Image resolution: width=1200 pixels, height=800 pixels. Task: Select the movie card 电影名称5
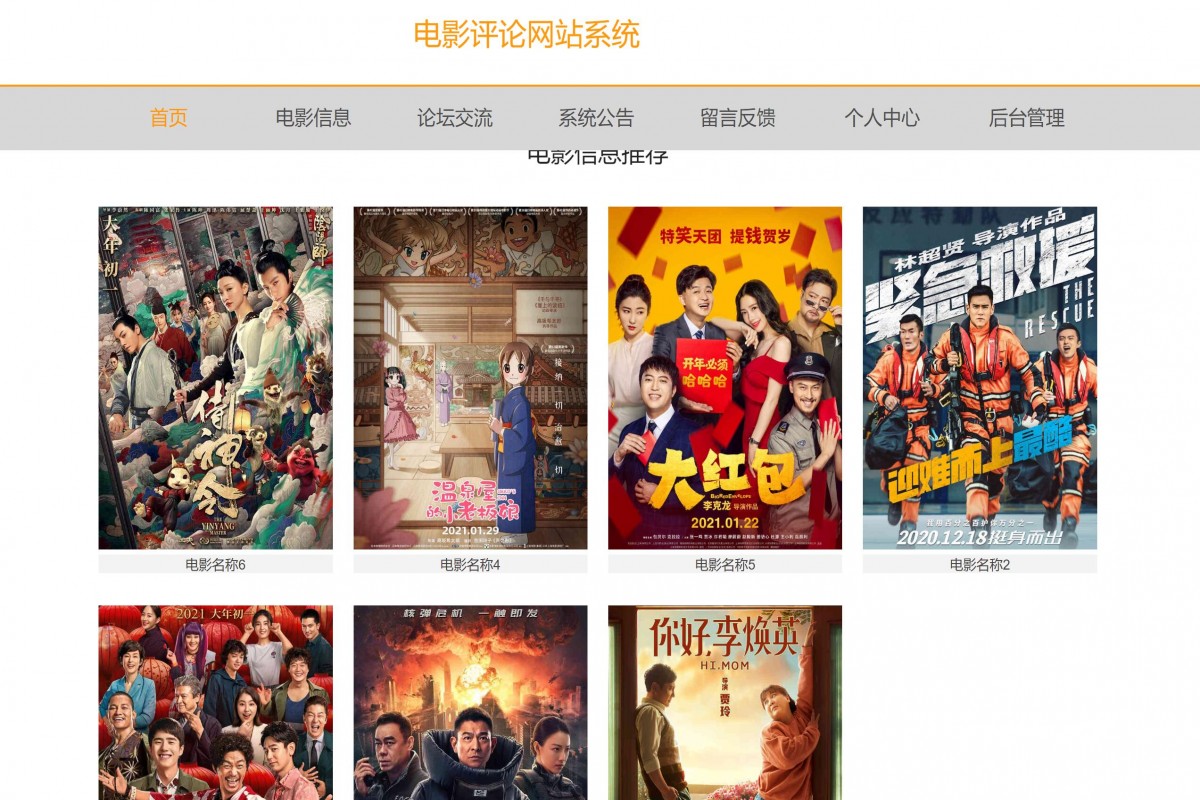tap(725, 378)
